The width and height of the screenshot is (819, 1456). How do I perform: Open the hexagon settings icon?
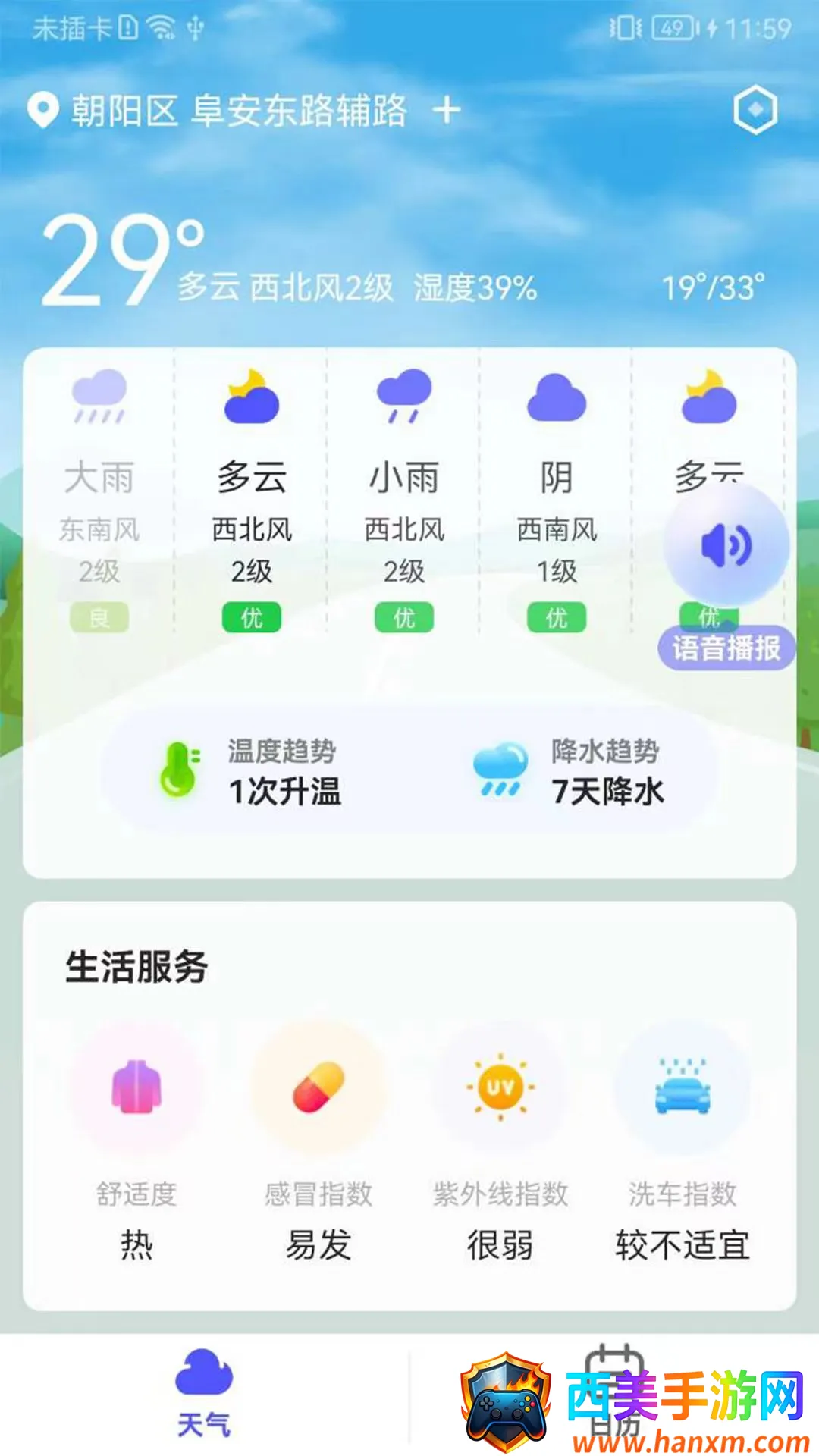(x=755, y=111)
